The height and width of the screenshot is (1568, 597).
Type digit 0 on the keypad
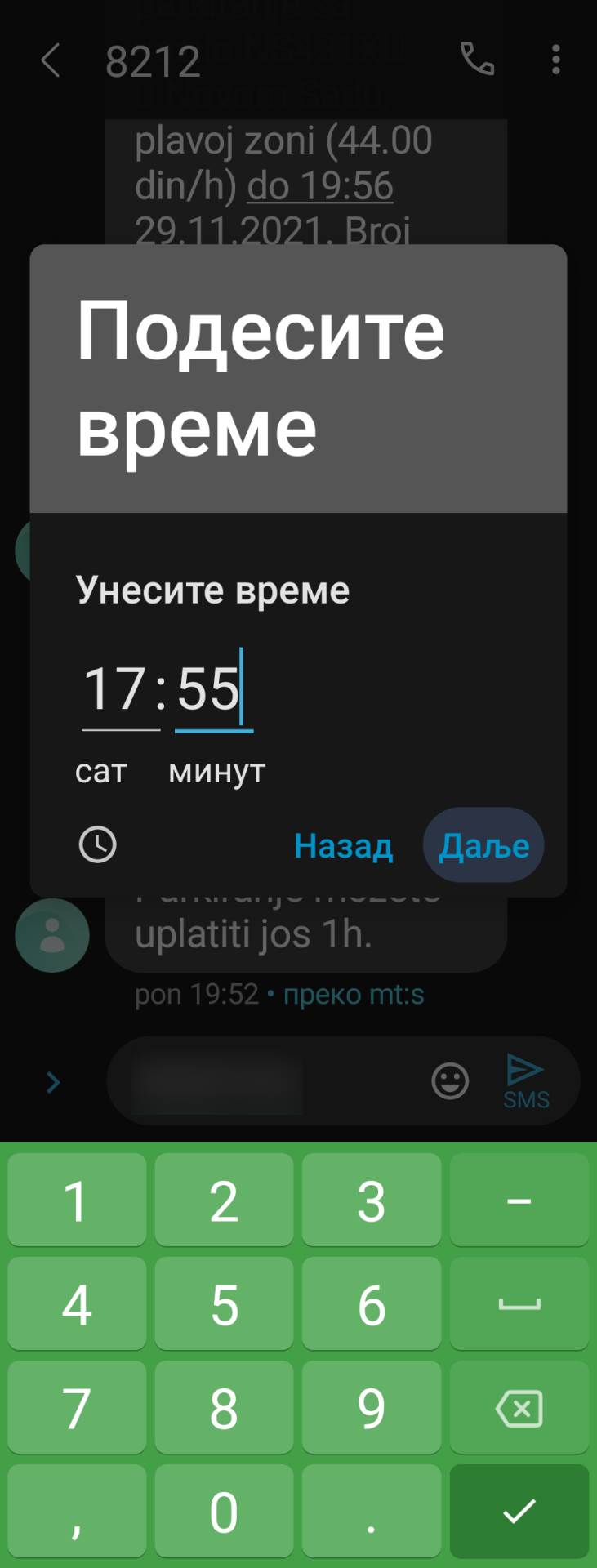[224, 1512]
